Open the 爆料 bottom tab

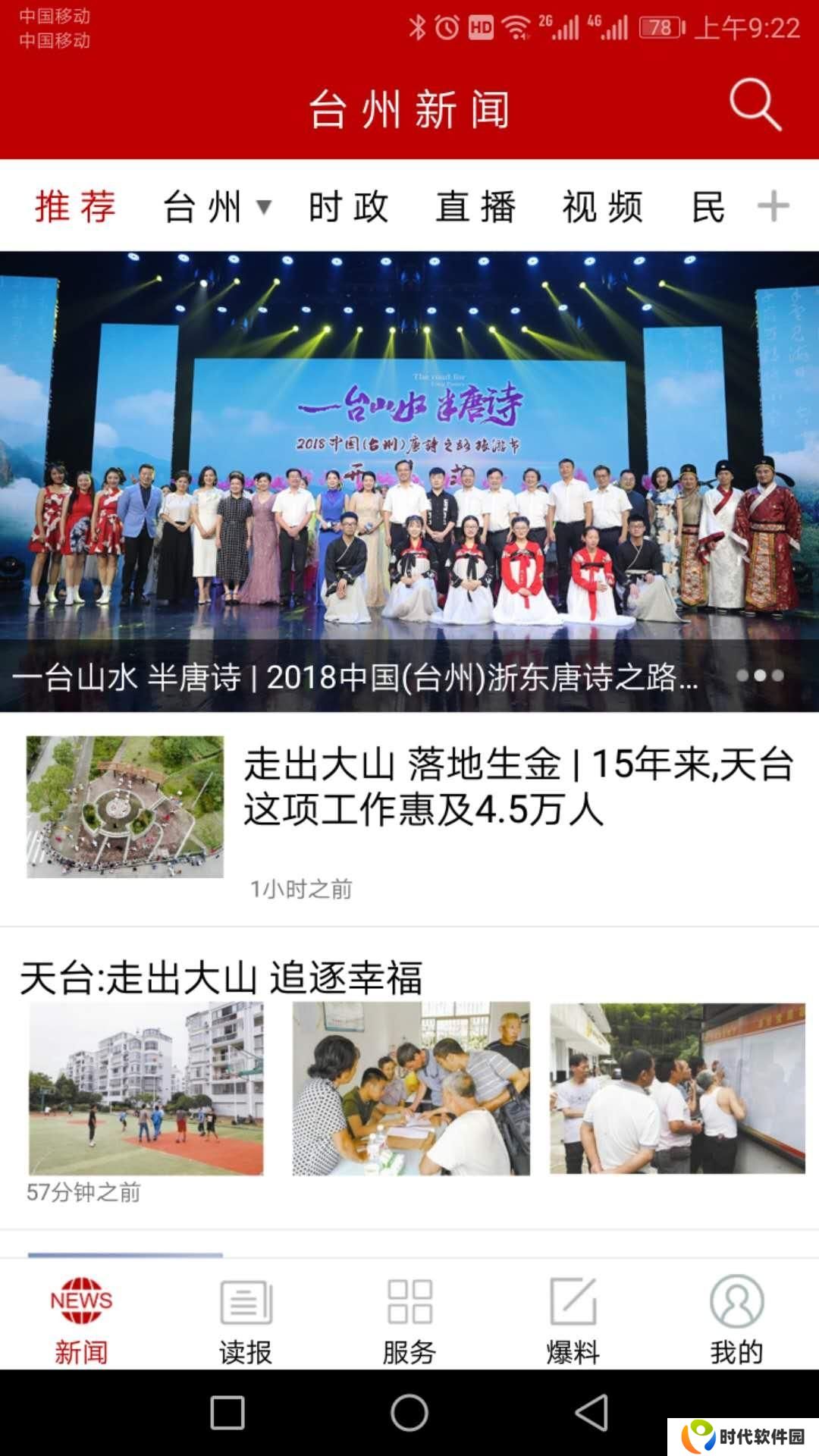[573, 1319]
